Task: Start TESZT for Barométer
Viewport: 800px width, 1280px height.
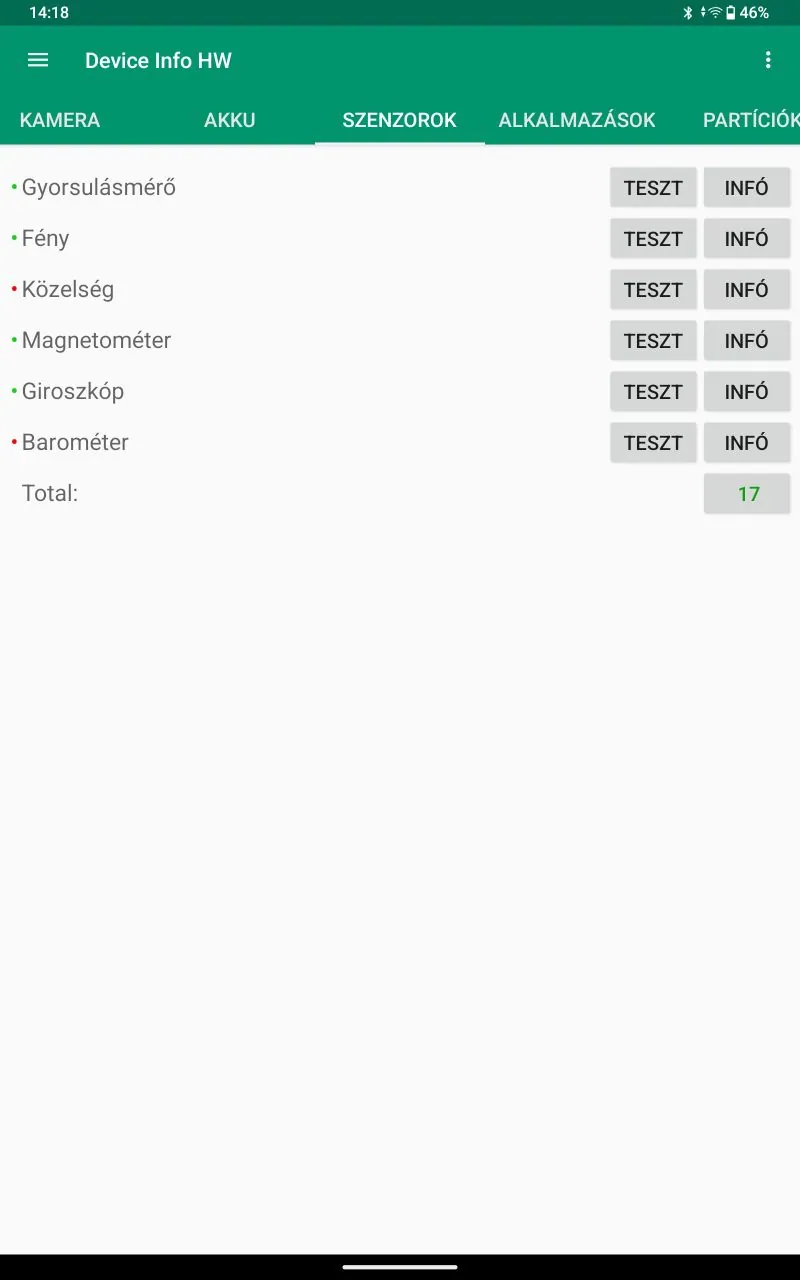Action: pos(653,442)
